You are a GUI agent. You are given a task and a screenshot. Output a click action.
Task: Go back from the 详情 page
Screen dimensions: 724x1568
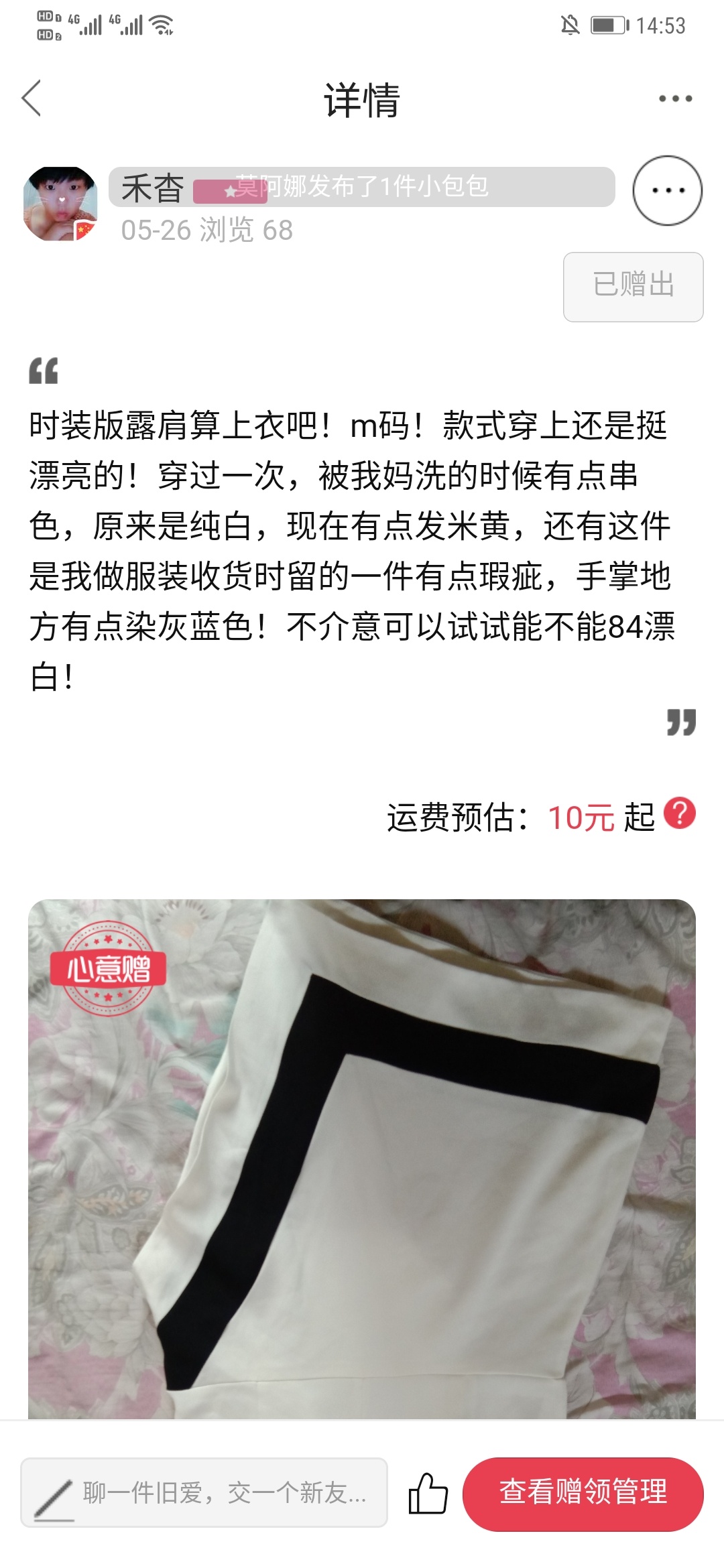[x=32, y=99]
